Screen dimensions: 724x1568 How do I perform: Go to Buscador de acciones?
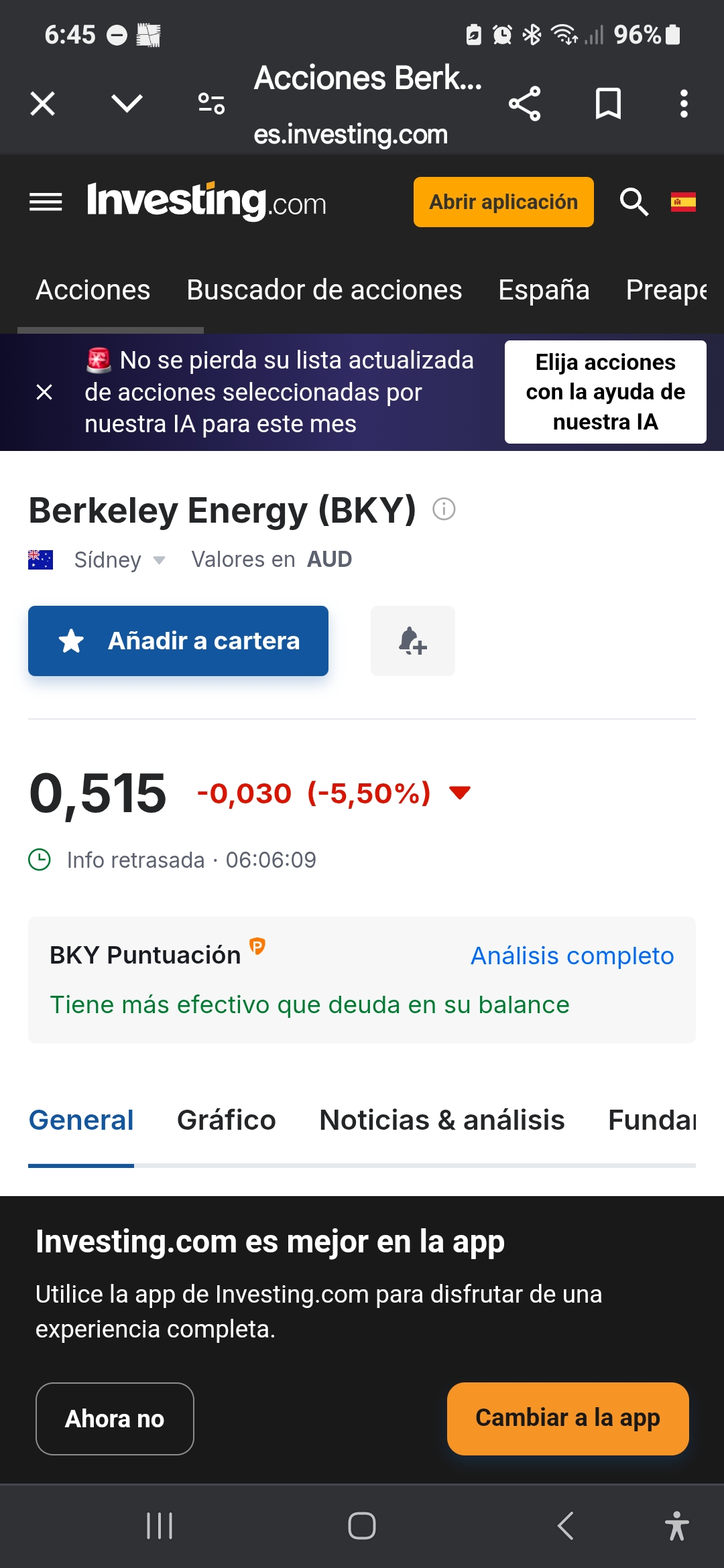[x=324, y=290]
